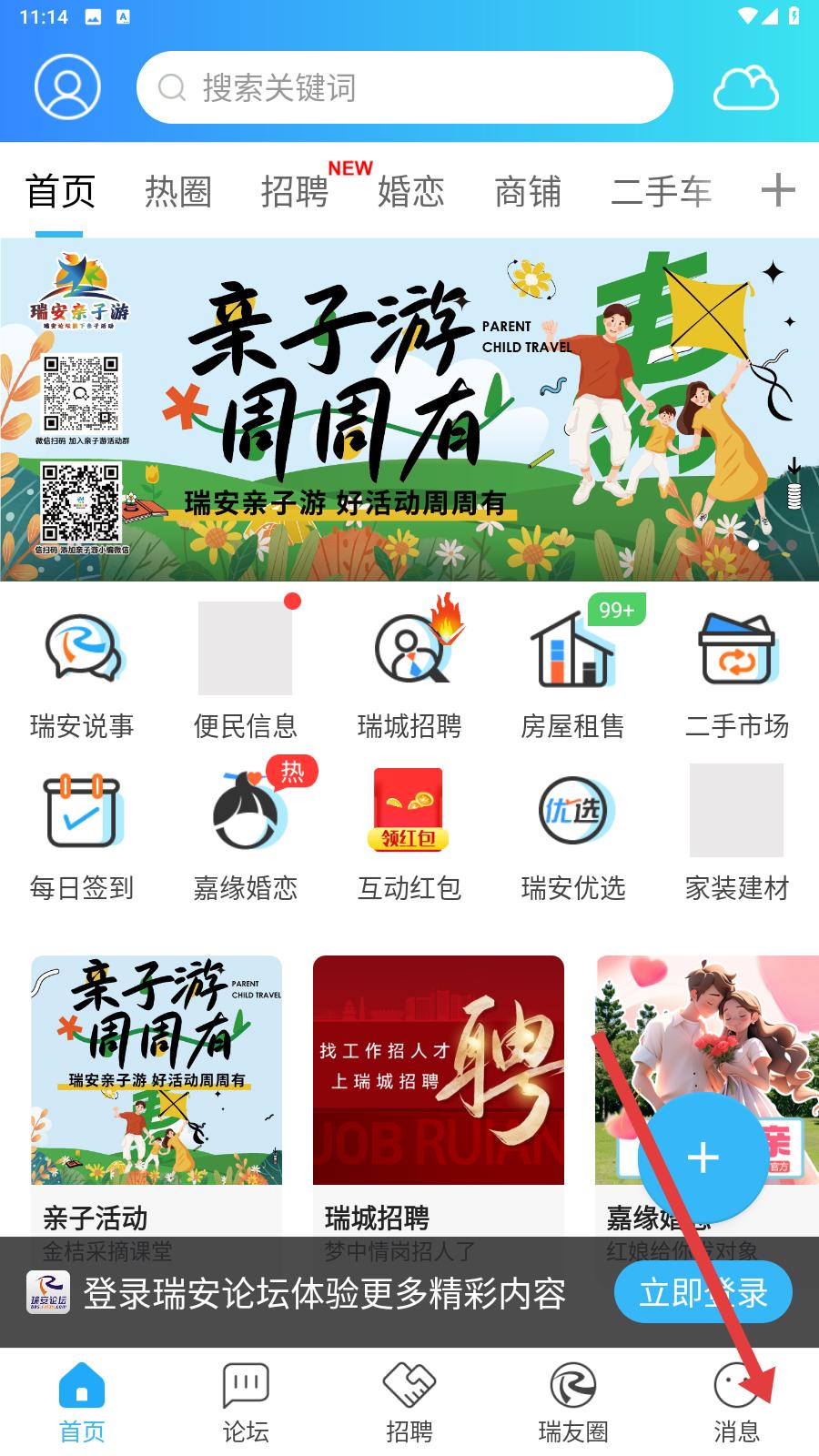Open 互动红包 red packet
This screenshot has width=819, height=1456.
409,831
